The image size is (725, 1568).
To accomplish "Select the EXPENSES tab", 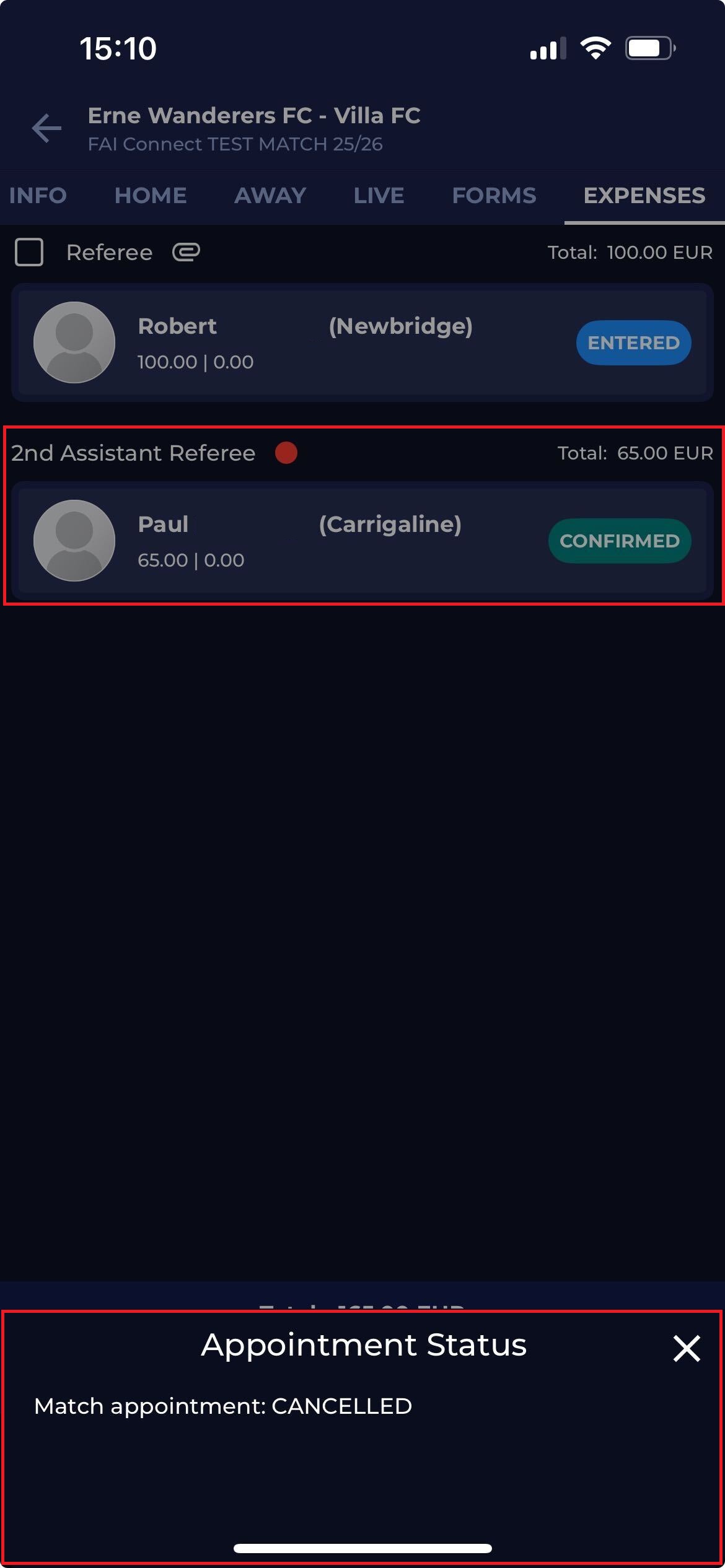I will pos(644,196).
